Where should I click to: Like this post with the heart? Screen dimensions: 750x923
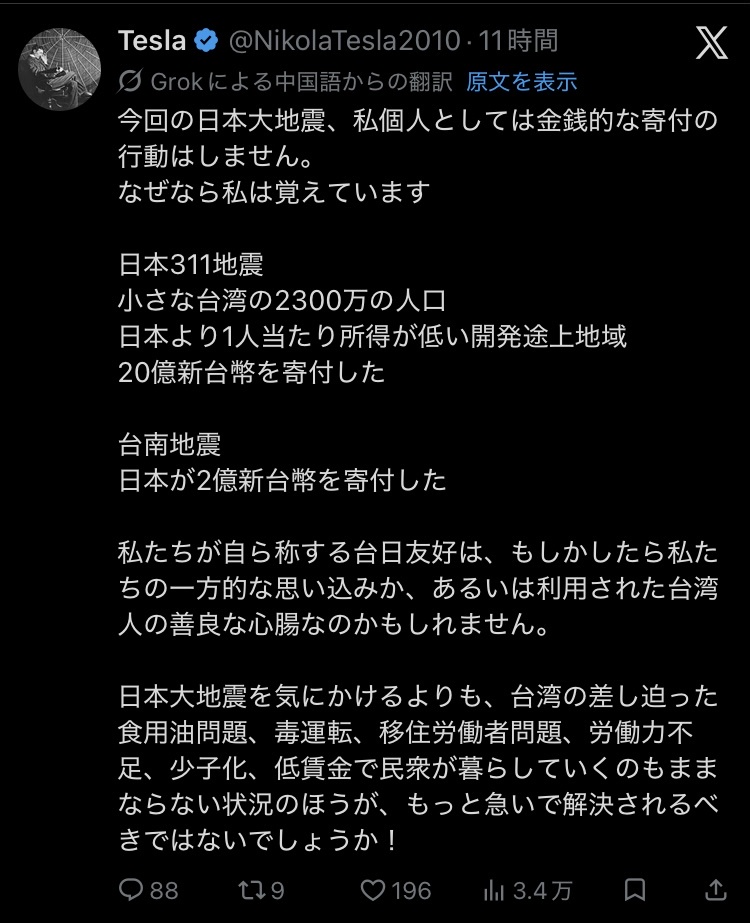coord(373,890)
